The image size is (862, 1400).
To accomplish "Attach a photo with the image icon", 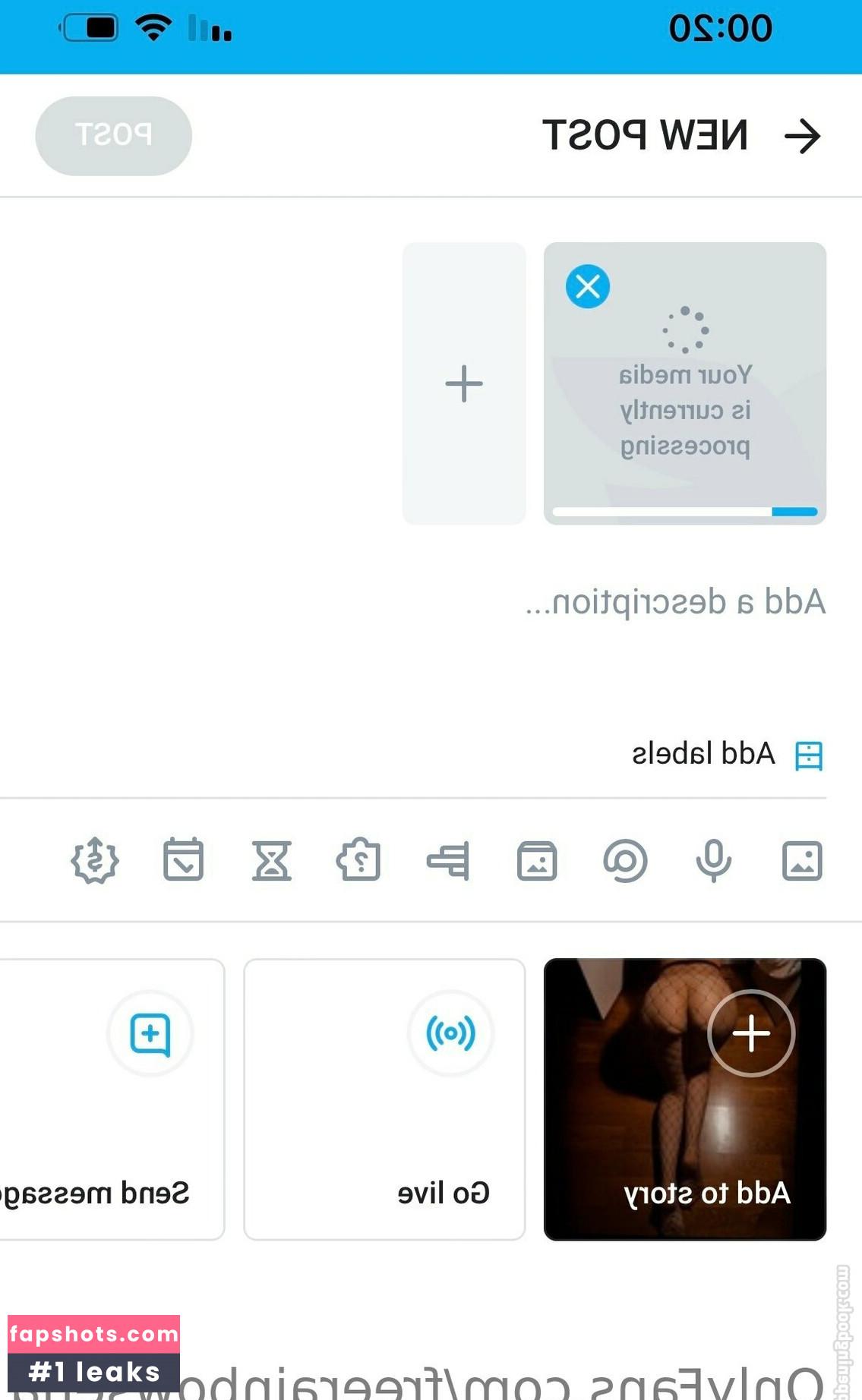I will (x=802, y=861).
